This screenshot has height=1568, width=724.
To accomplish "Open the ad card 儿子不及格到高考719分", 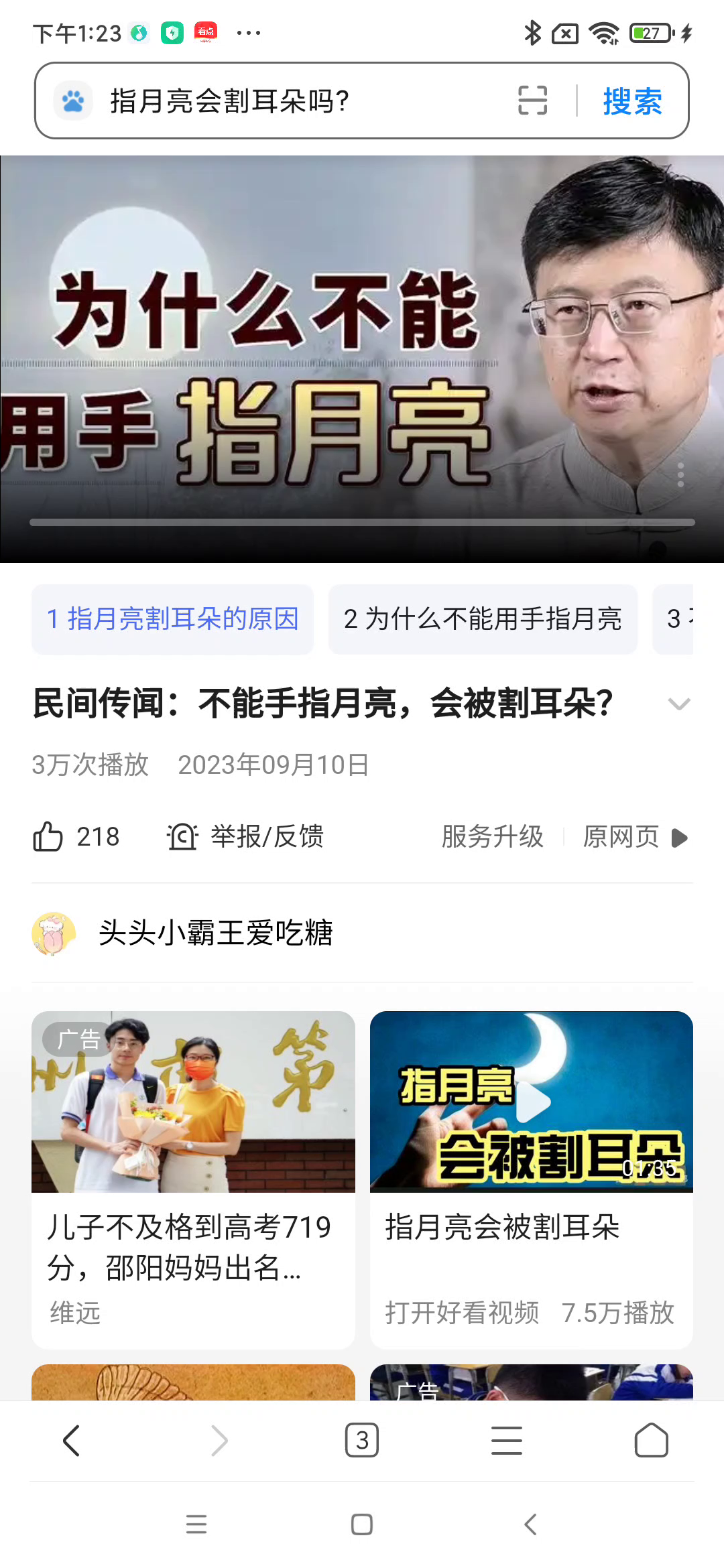I will (x=193, y=1179).
